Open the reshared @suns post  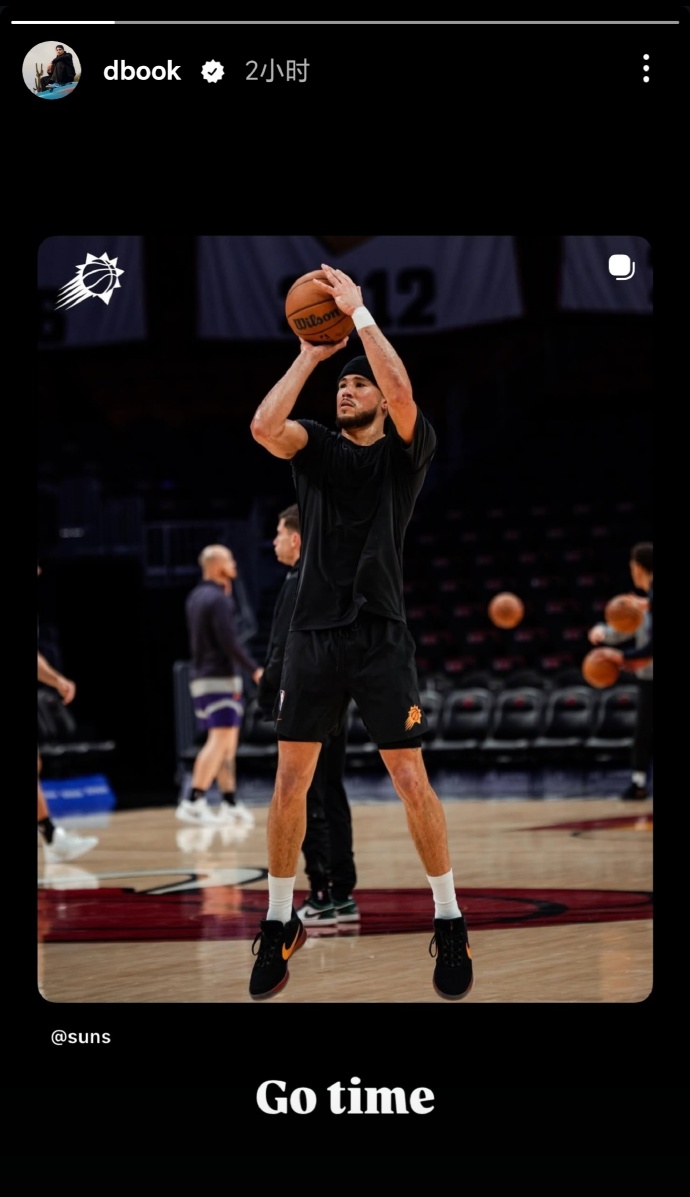click(x=345, y=618)
